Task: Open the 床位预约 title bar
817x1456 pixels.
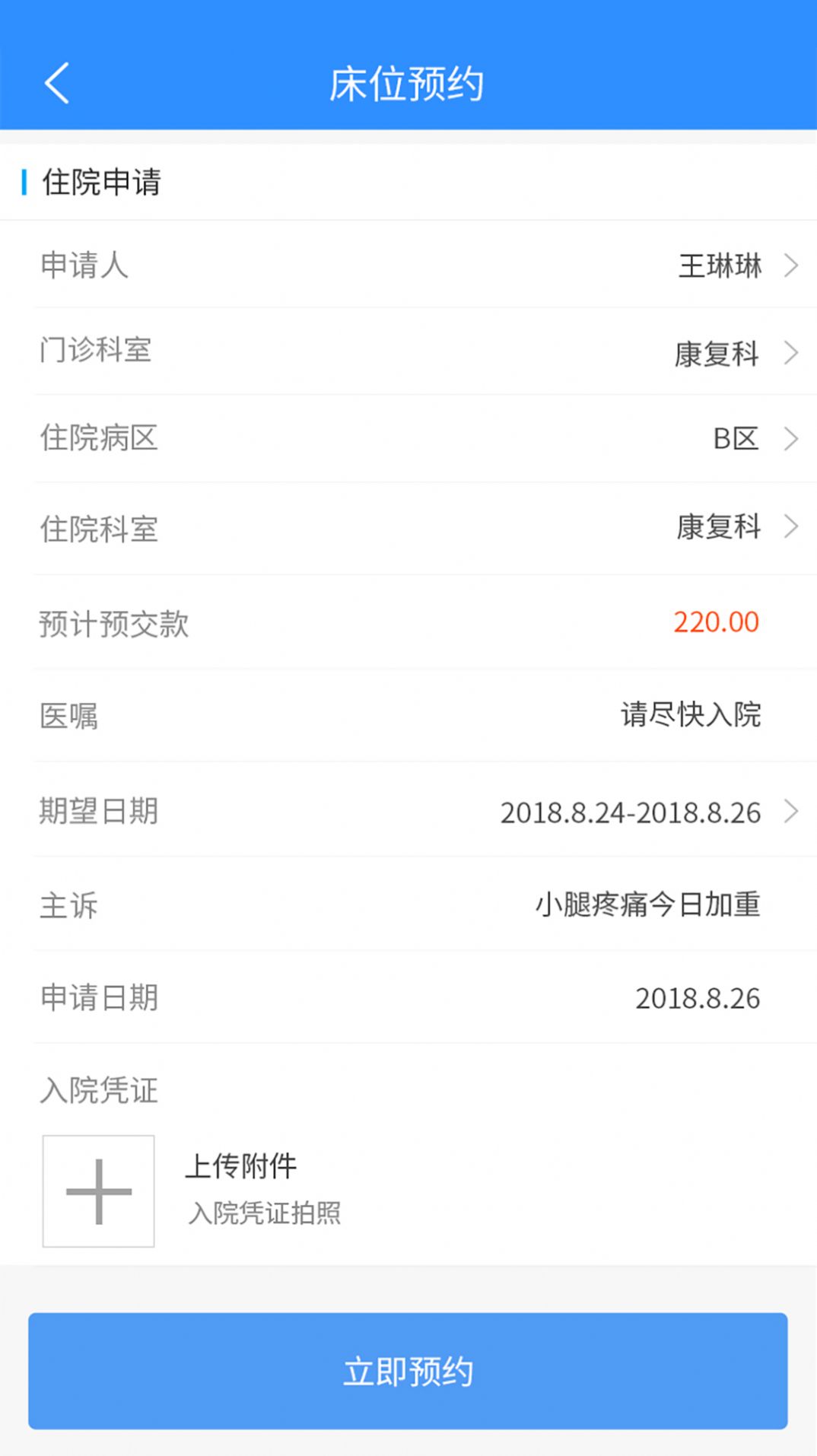Action: 408,84
